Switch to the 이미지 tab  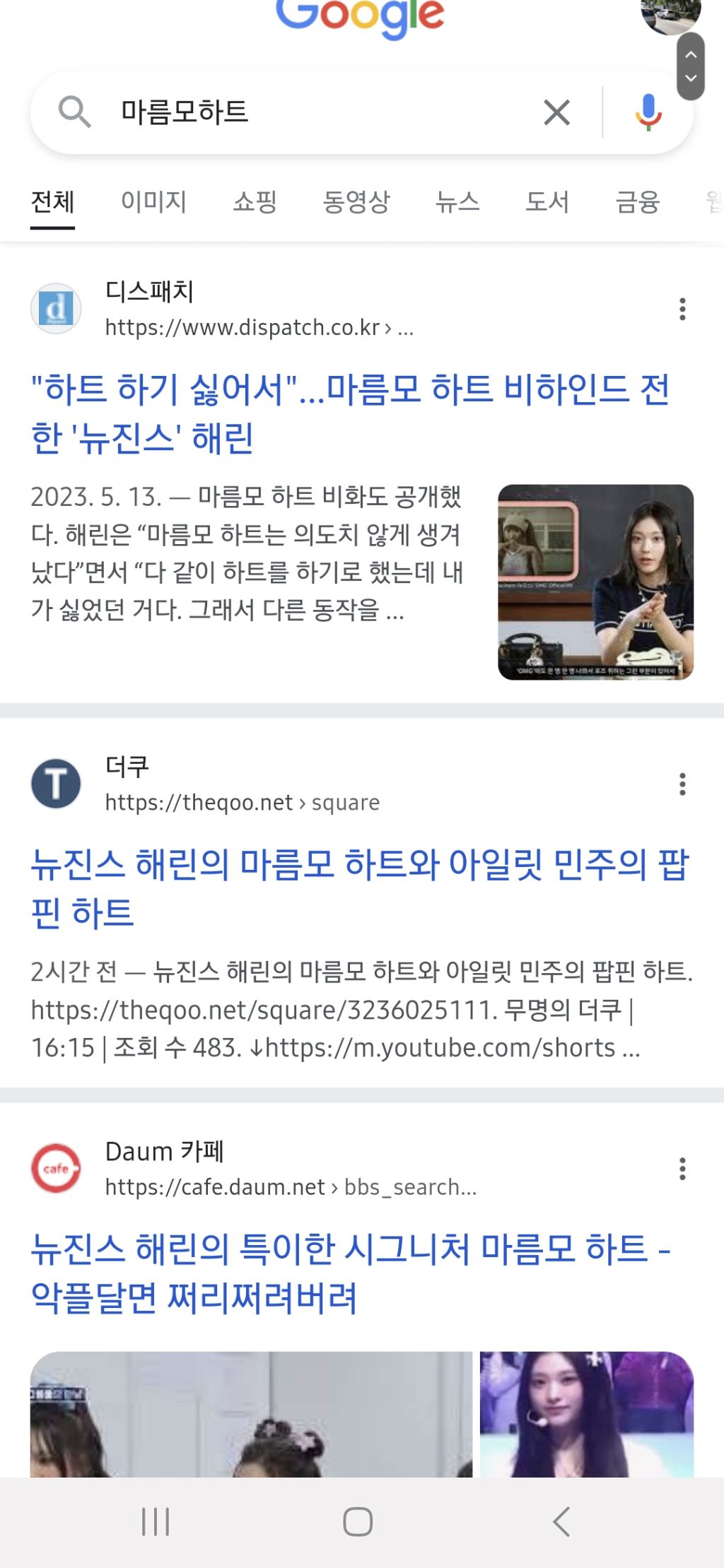tap(153, 203)
